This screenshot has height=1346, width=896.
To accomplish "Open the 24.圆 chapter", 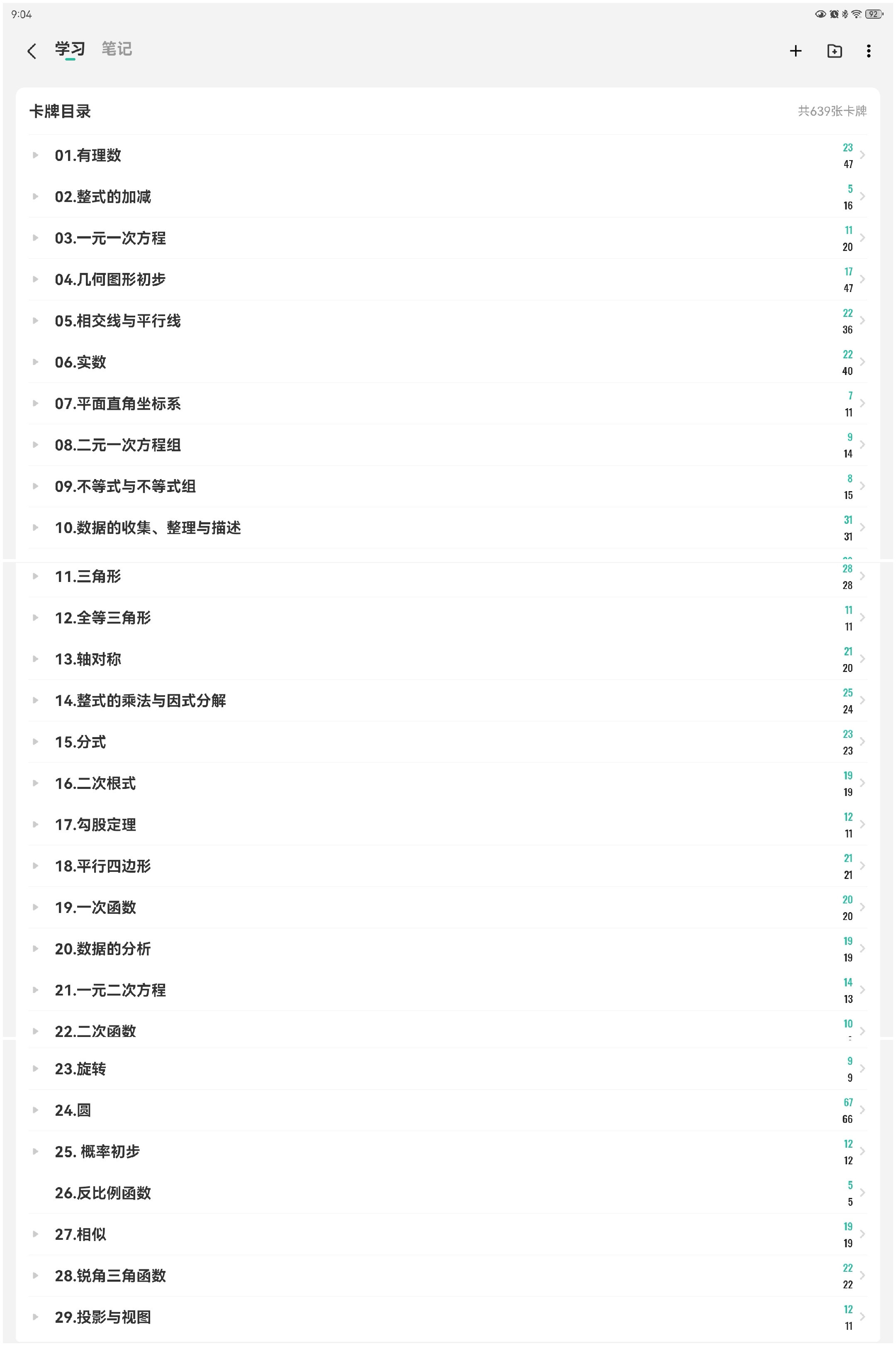I will pos(448,1110).
